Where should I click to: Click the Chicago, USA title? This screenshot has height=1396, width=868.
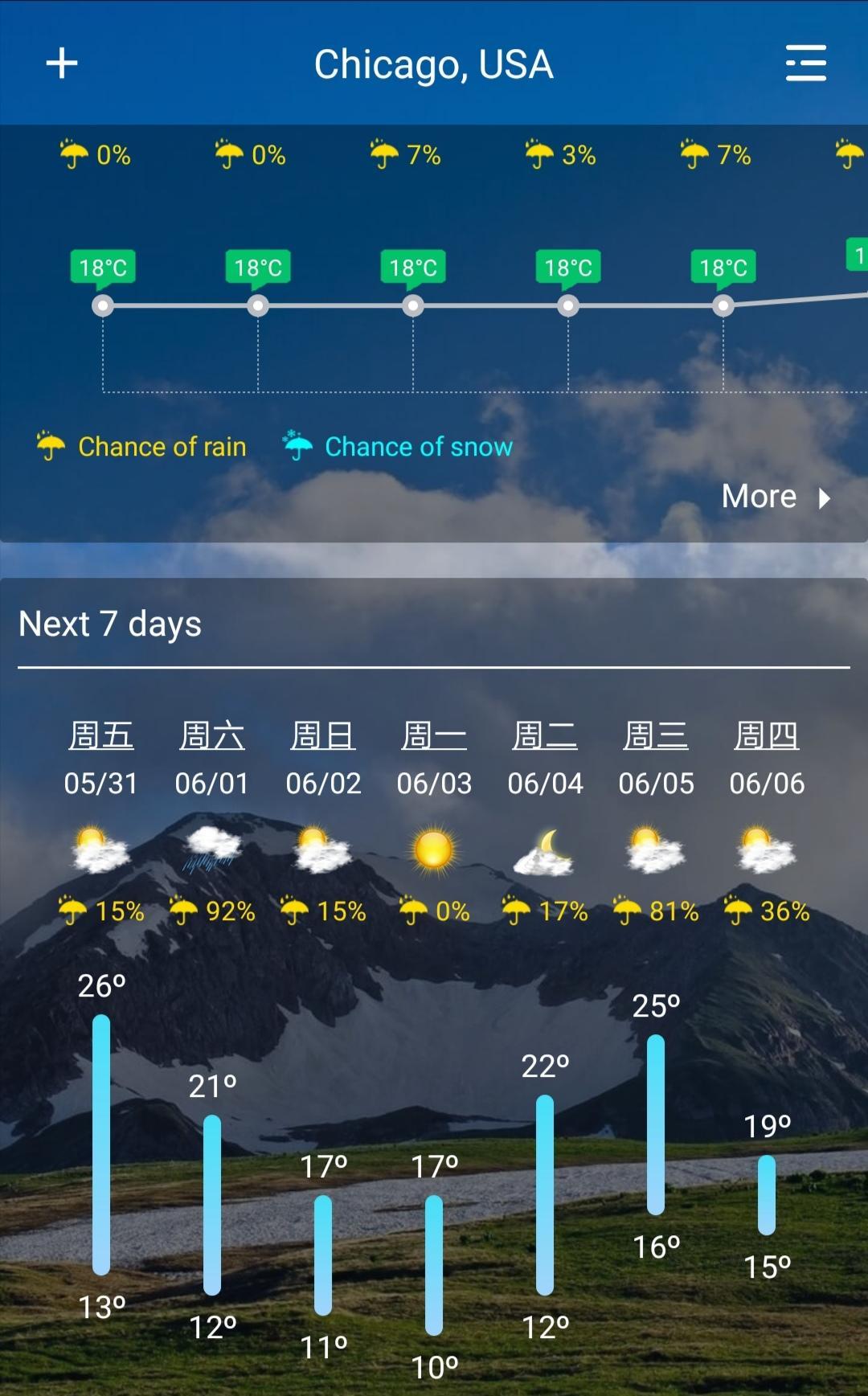[x=433, y=63]
